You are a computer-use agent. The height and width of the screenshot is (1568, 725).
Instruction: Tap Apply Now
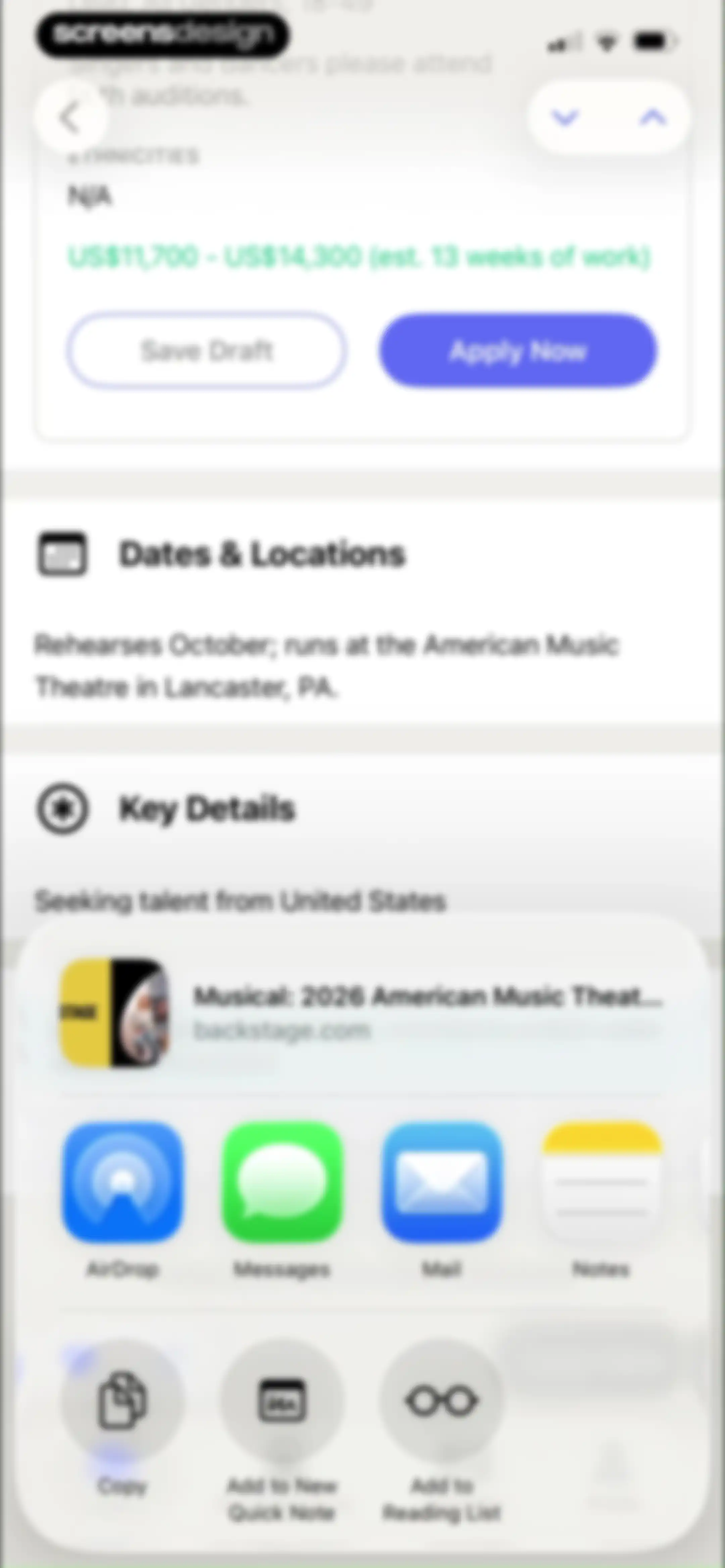pyautogui.click(x=518, y=351)
